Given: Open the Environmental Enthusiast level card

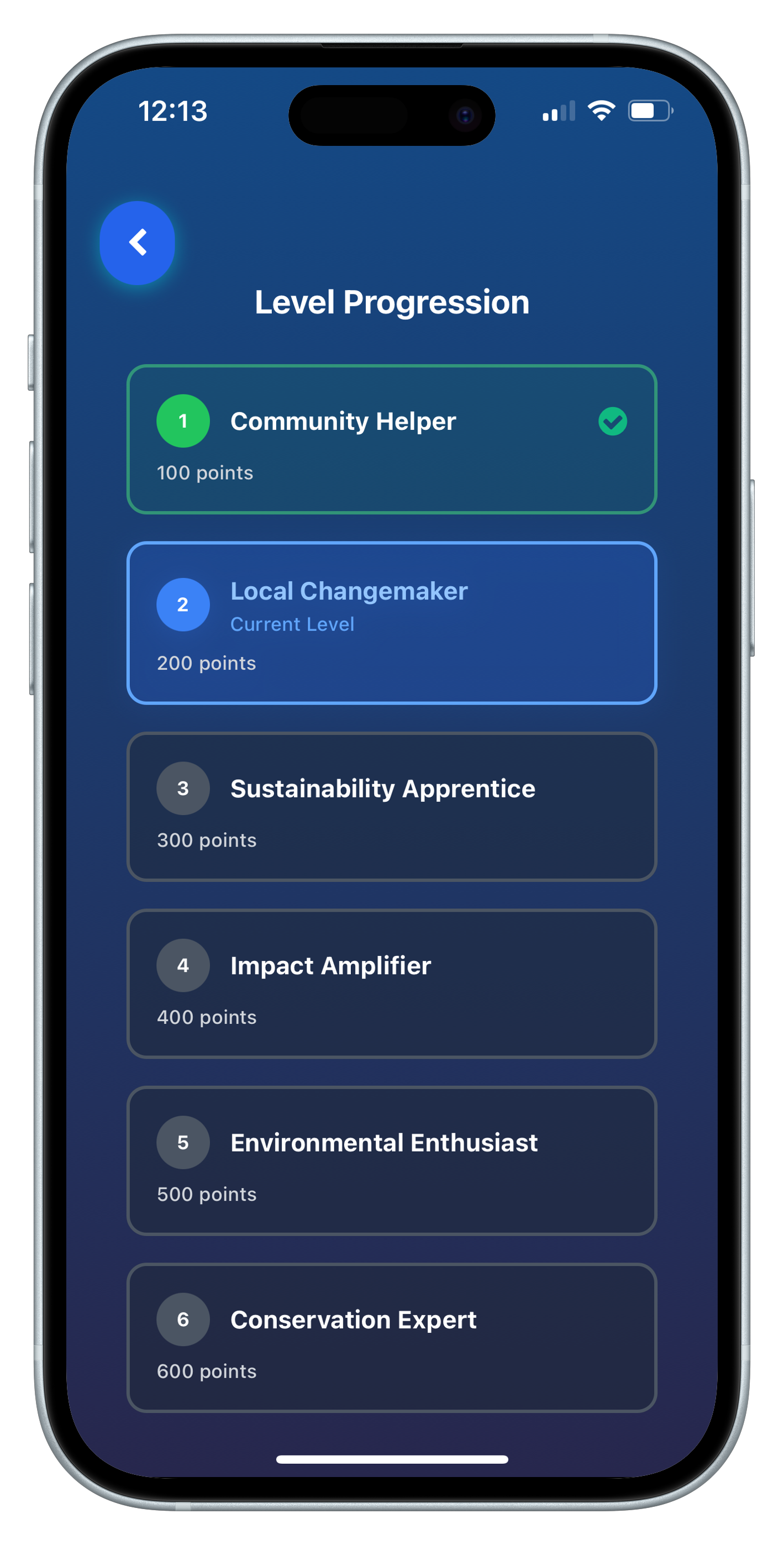Looking at the screenshot, I should point(392,1160).
